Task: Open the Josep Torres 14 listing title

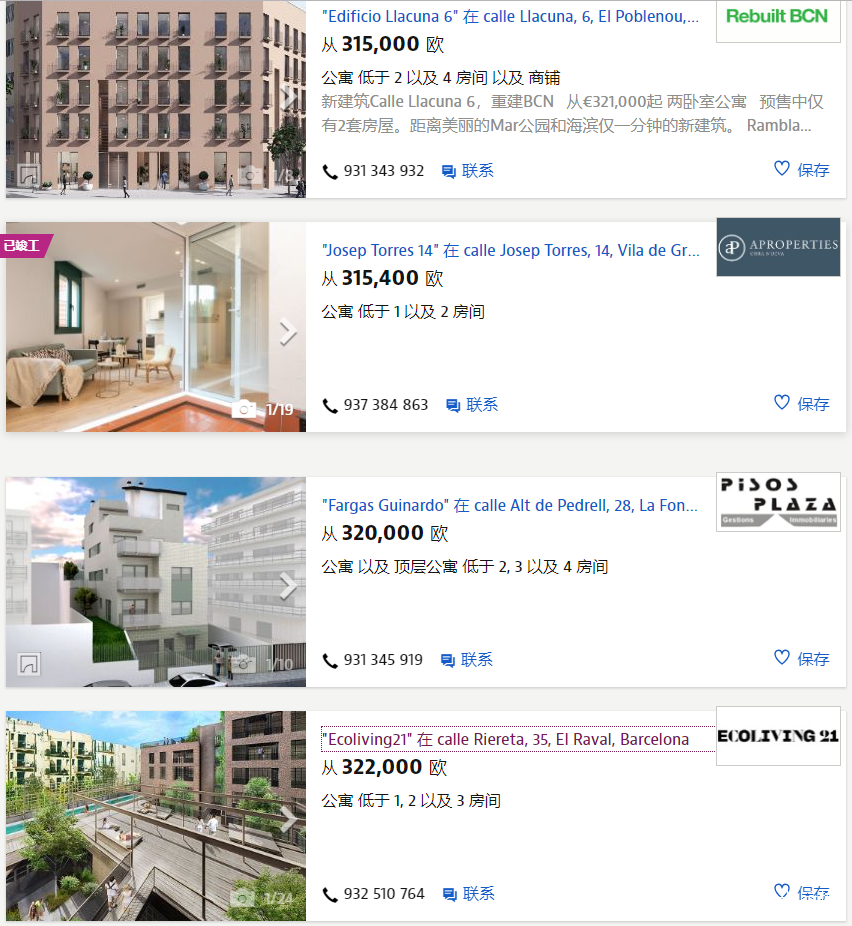Action: (510, 250)
